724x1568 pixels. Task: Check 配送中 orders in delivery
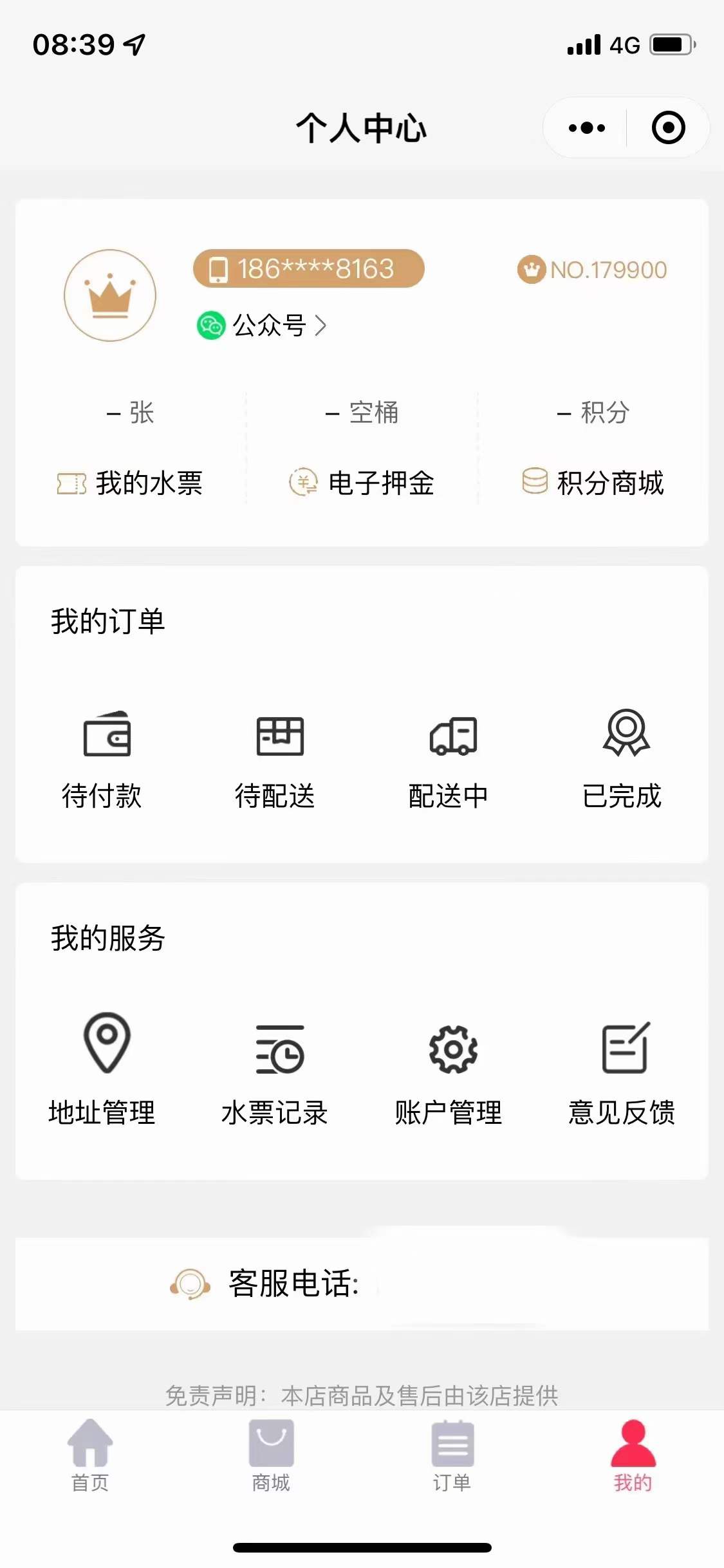[449, 758]
